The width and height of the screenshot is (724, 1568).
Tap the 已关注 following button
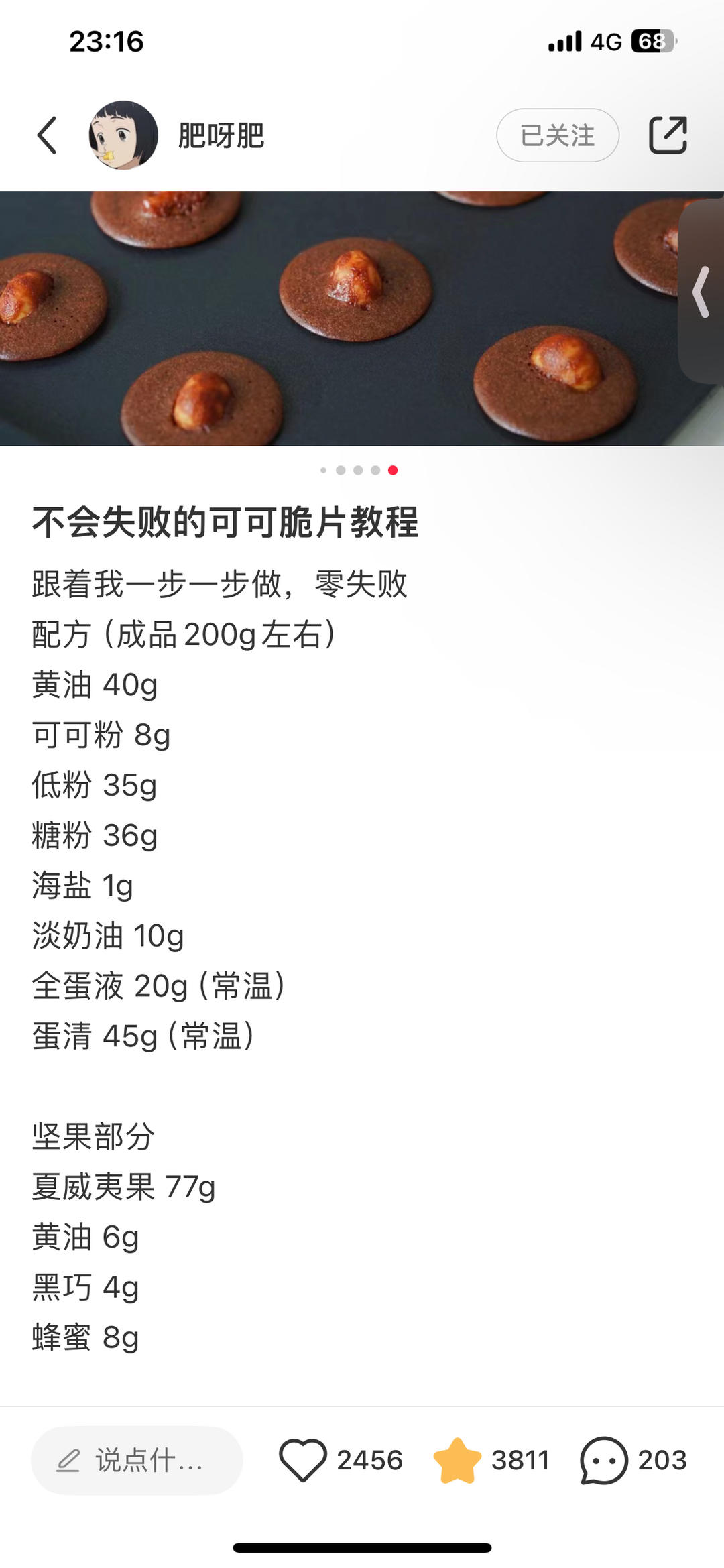click(x=557, y=135)
